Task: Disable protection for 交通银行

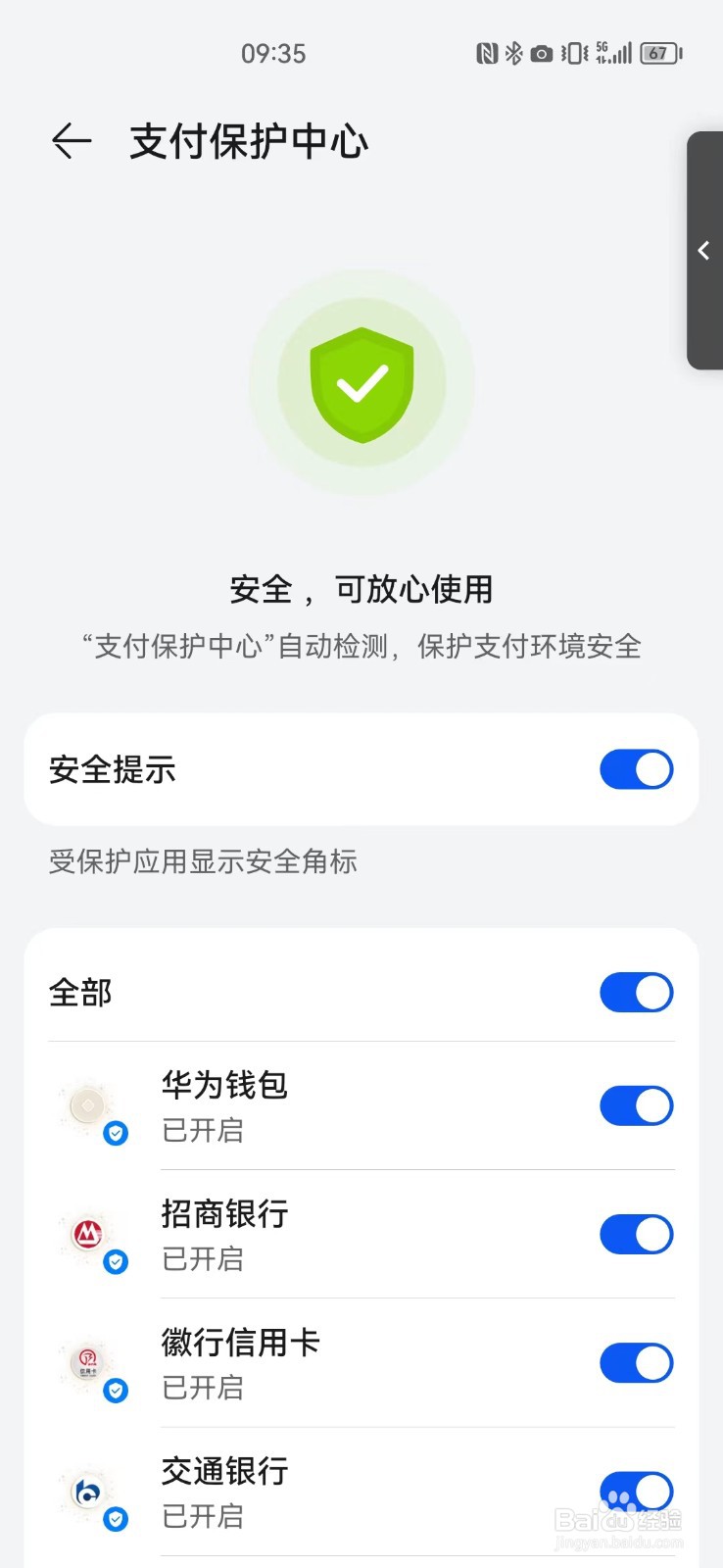Action: 637,1492
